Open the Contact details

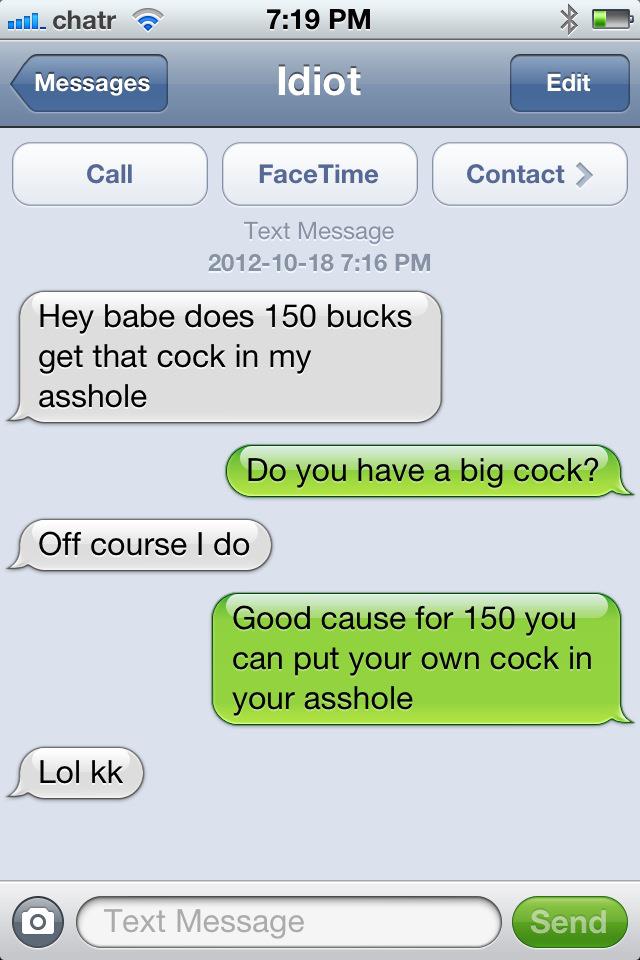click(x=529, y=174)
